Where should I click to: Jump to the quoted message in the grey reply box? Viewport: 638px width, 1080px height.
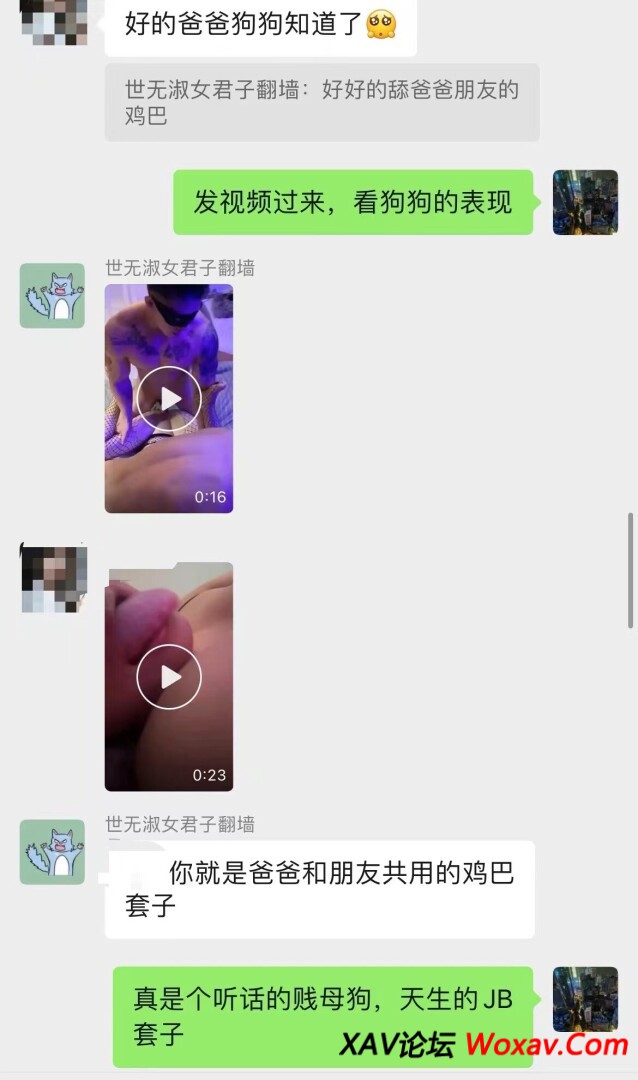(x=321, y=103)
